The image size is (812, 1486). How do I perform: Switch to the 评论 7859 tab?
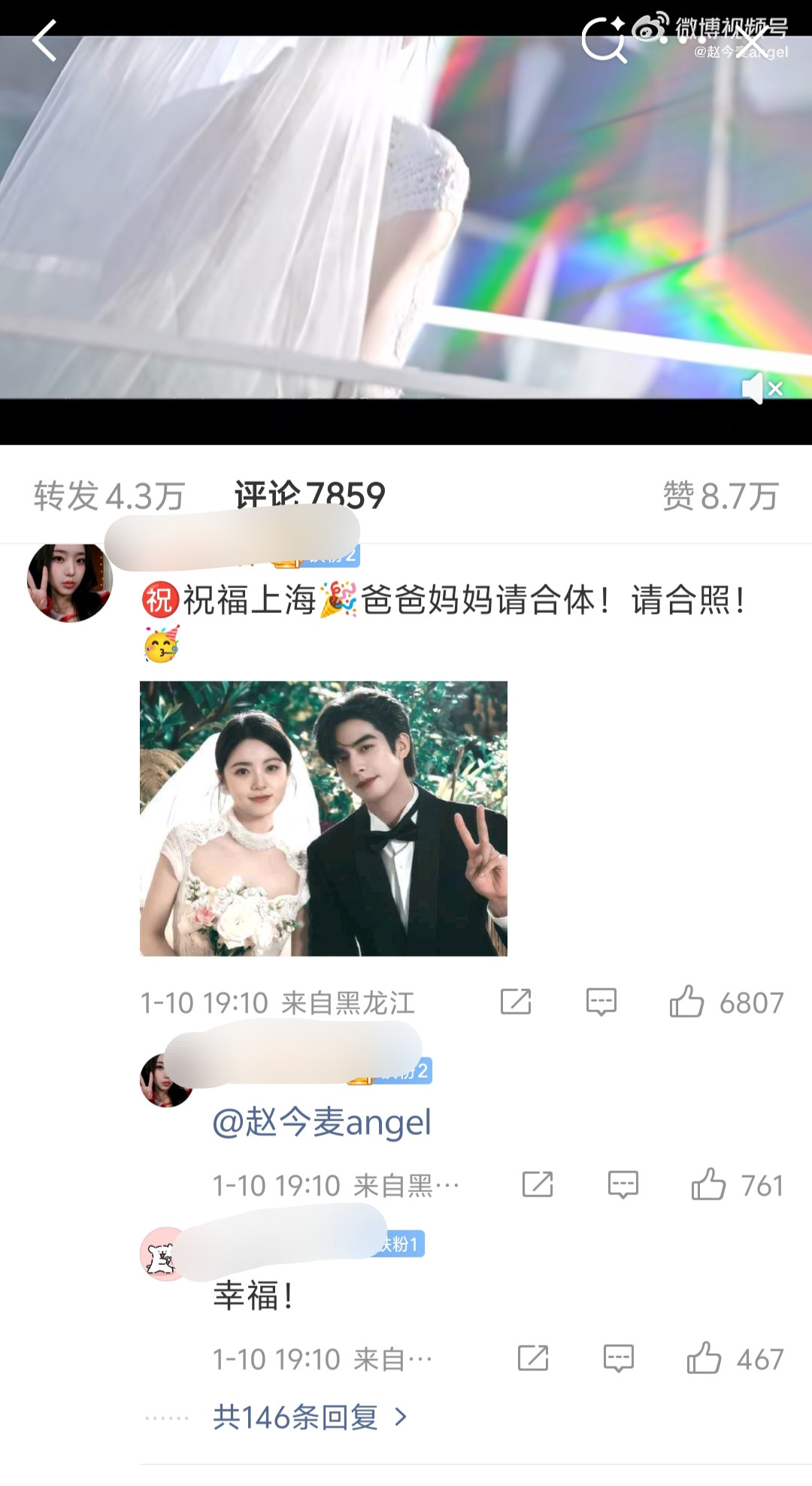[310, 495]
